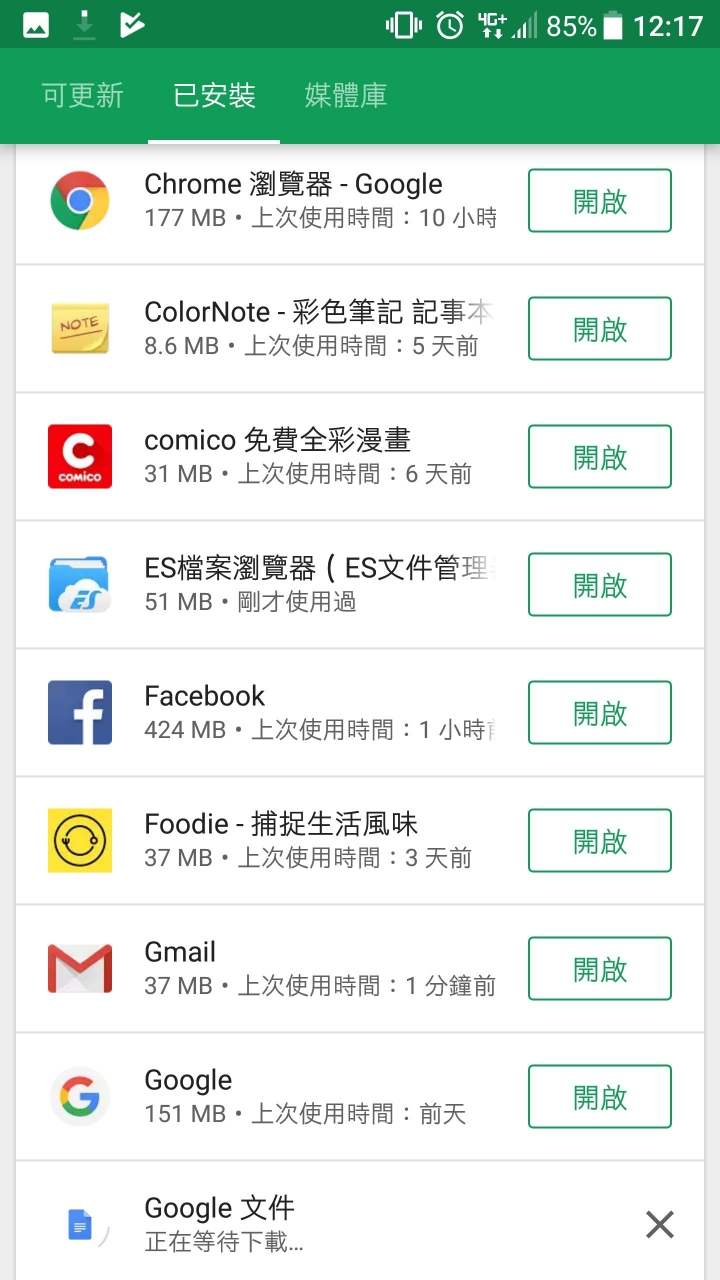Launch Facebook via its 開啟 button

(x=599, y=713)
